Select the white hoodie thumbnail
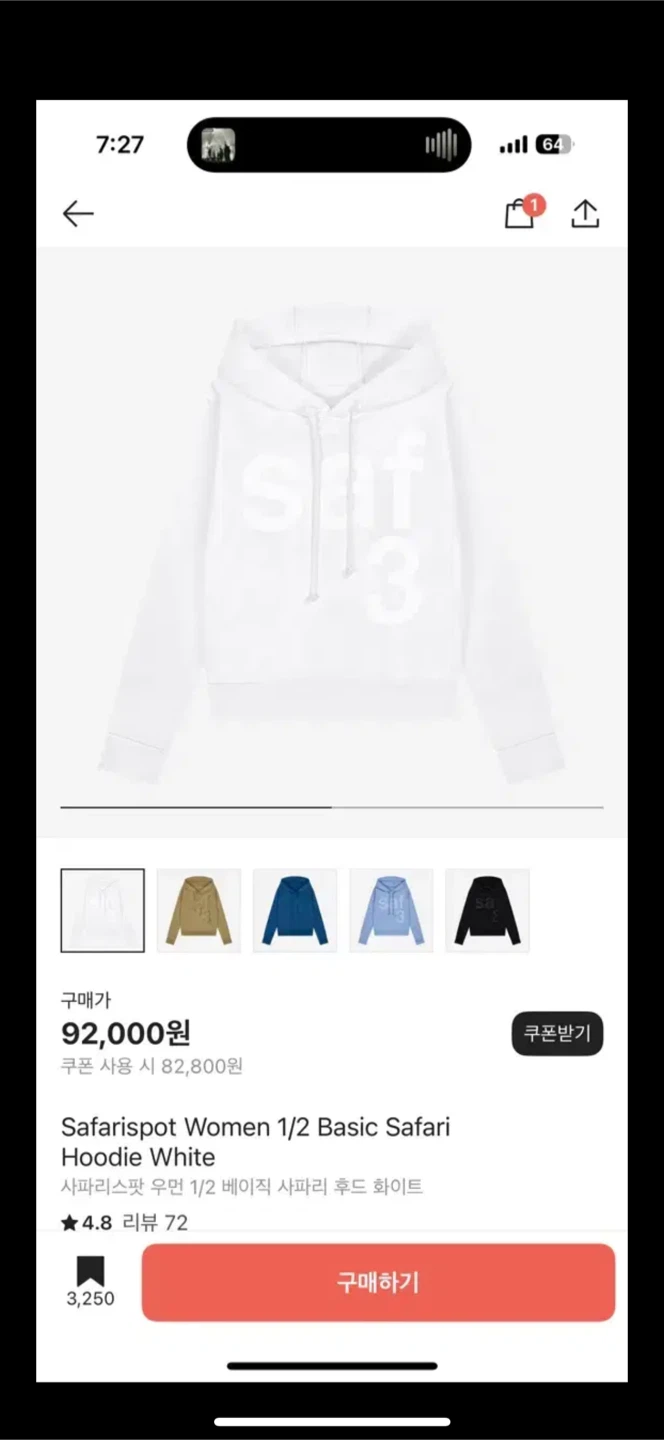 pyautogui.click(x=103, y=910)
